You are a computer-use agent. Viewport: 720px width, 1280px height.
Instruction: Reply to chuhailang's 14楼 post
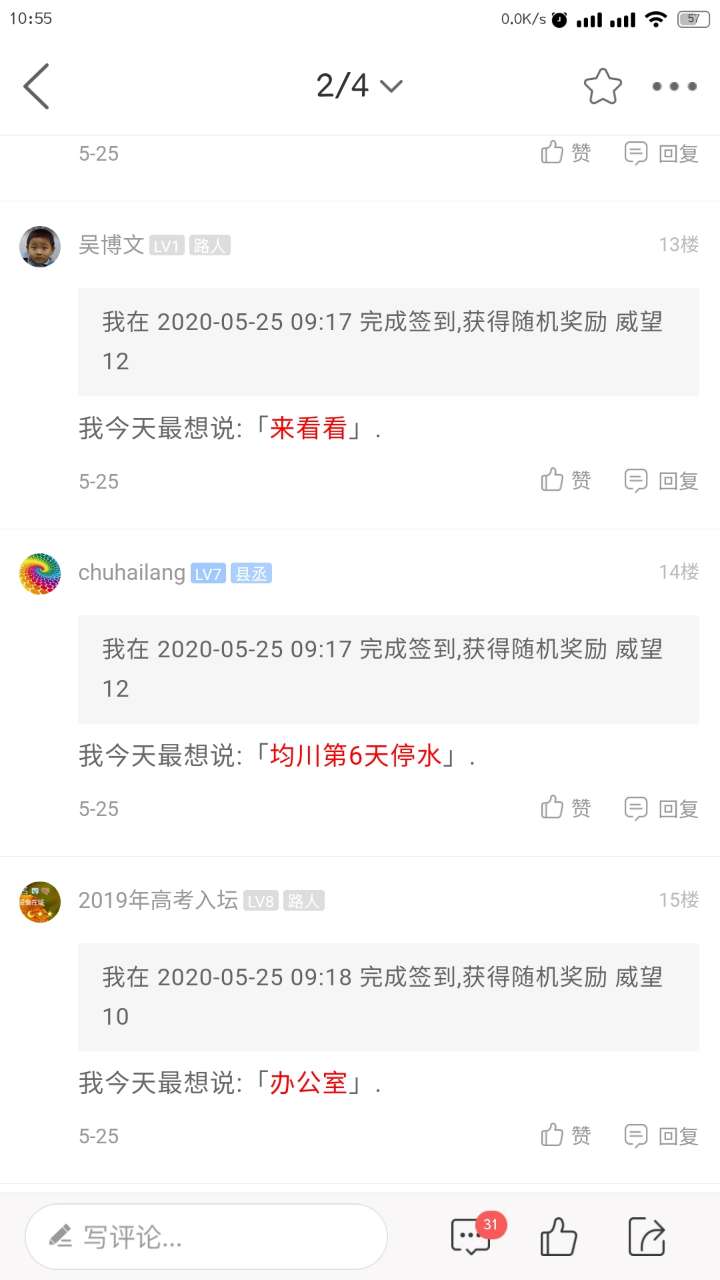tap(661, 808)
